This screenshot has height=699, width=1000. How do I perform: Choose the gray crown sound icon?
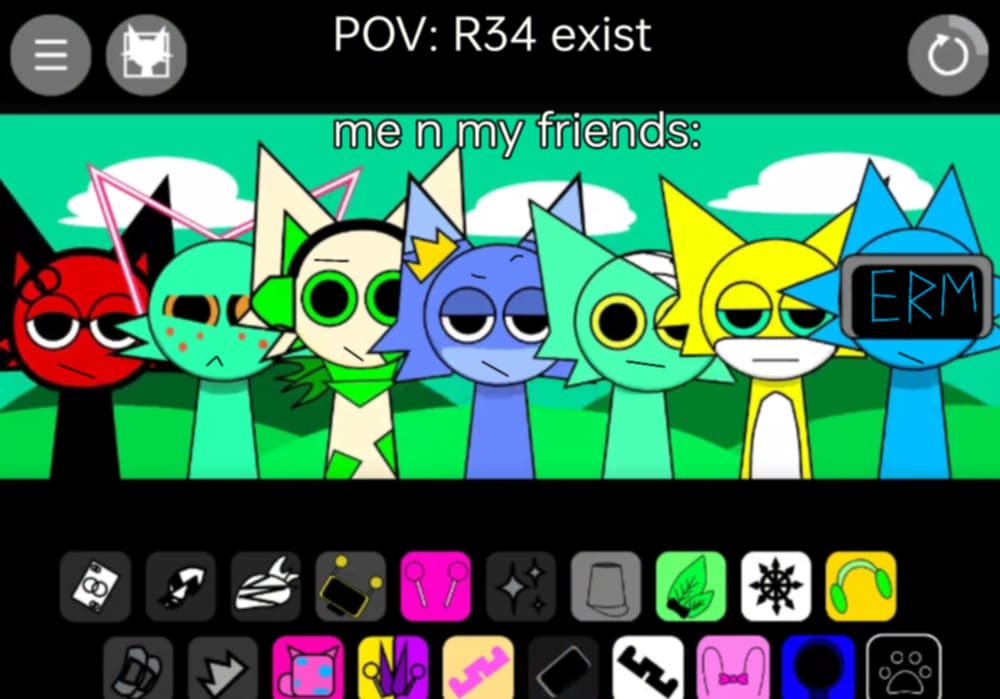click(223, 668)
